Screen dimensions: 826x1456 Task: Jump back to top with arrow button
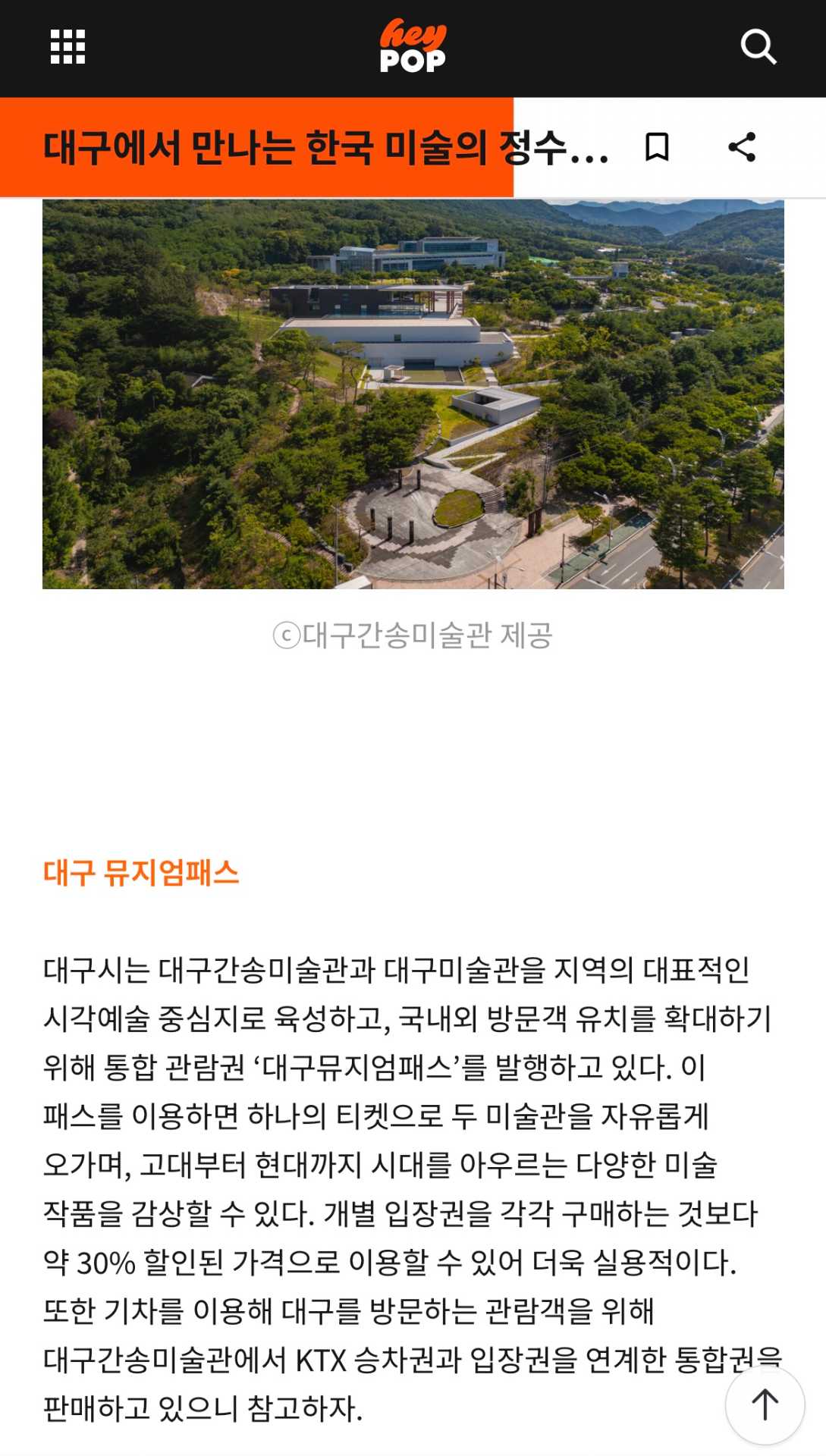click(765, 1404)
